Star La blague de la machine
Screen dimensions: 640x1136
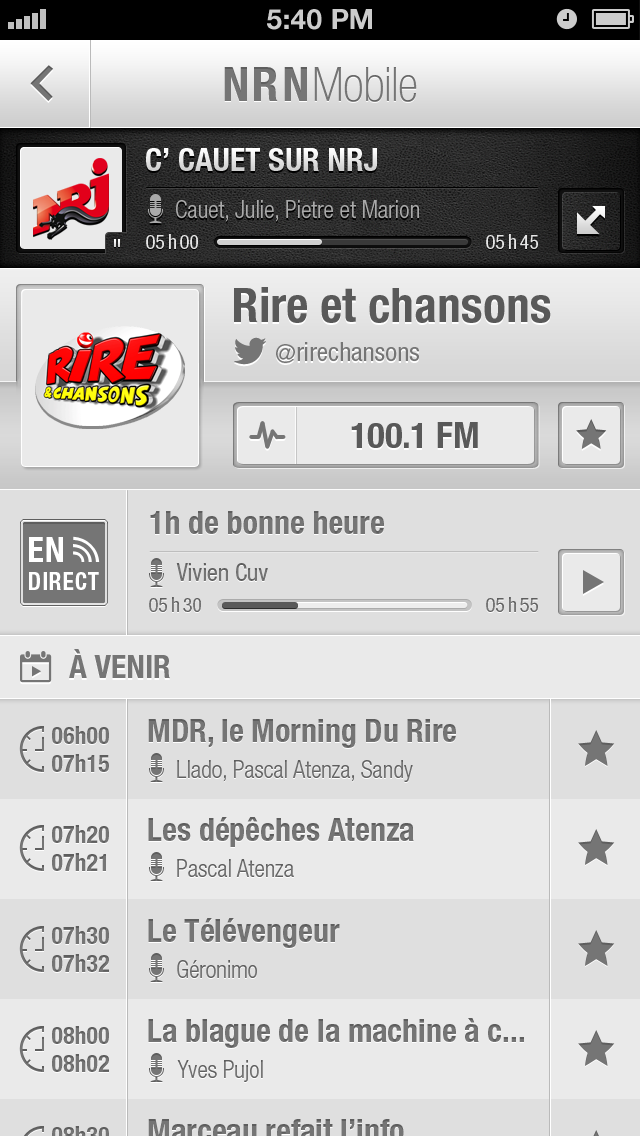[x=596, y=1049]
